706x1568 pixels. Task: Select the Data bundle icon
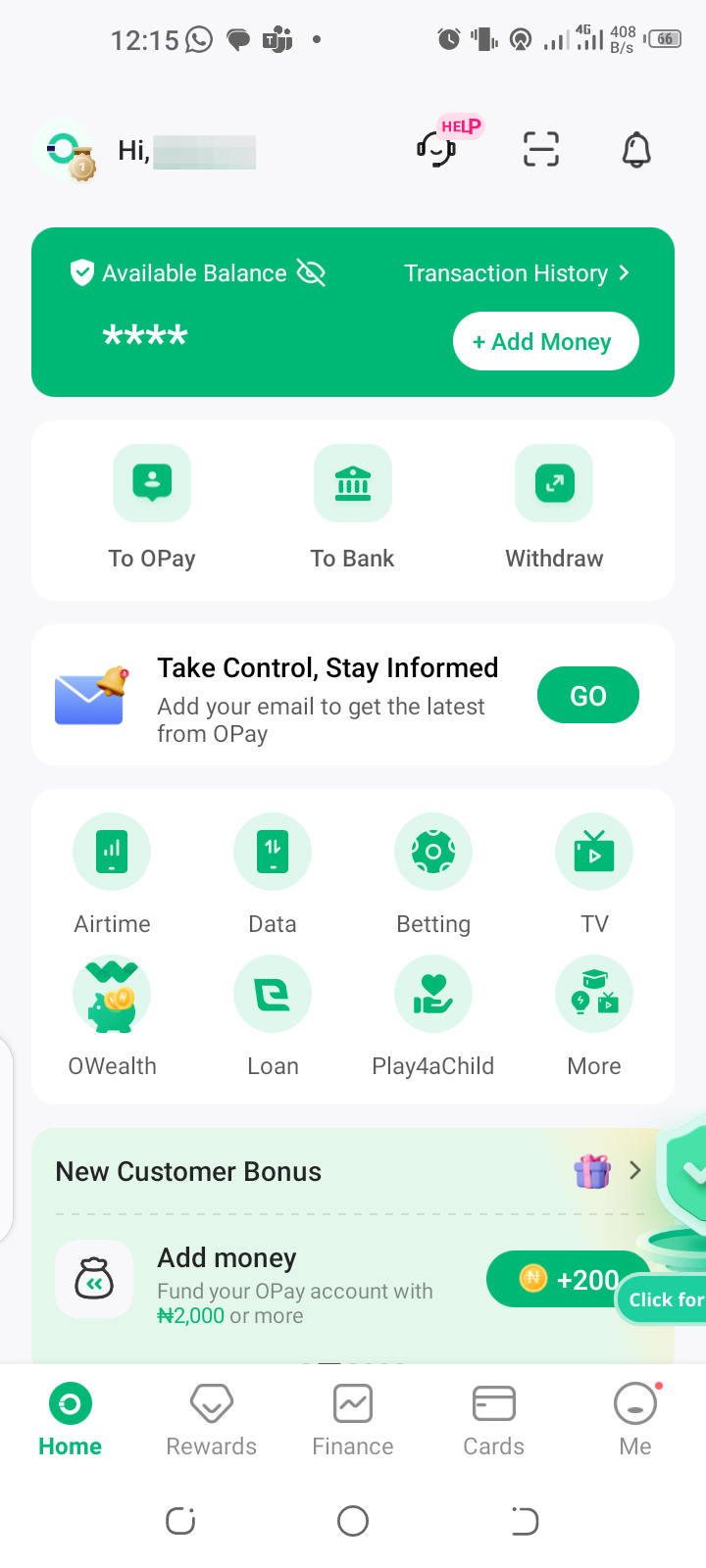pos(272,852)
